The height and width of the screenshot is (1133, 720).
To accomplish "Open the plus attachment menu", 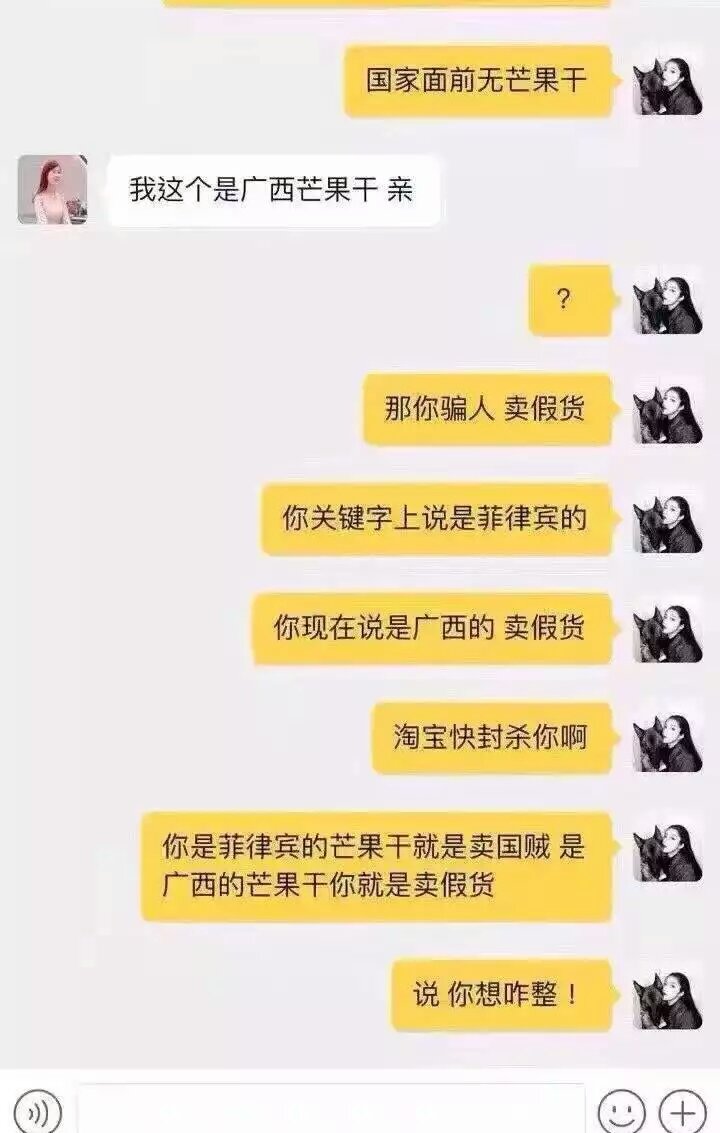I will 684,1111.
